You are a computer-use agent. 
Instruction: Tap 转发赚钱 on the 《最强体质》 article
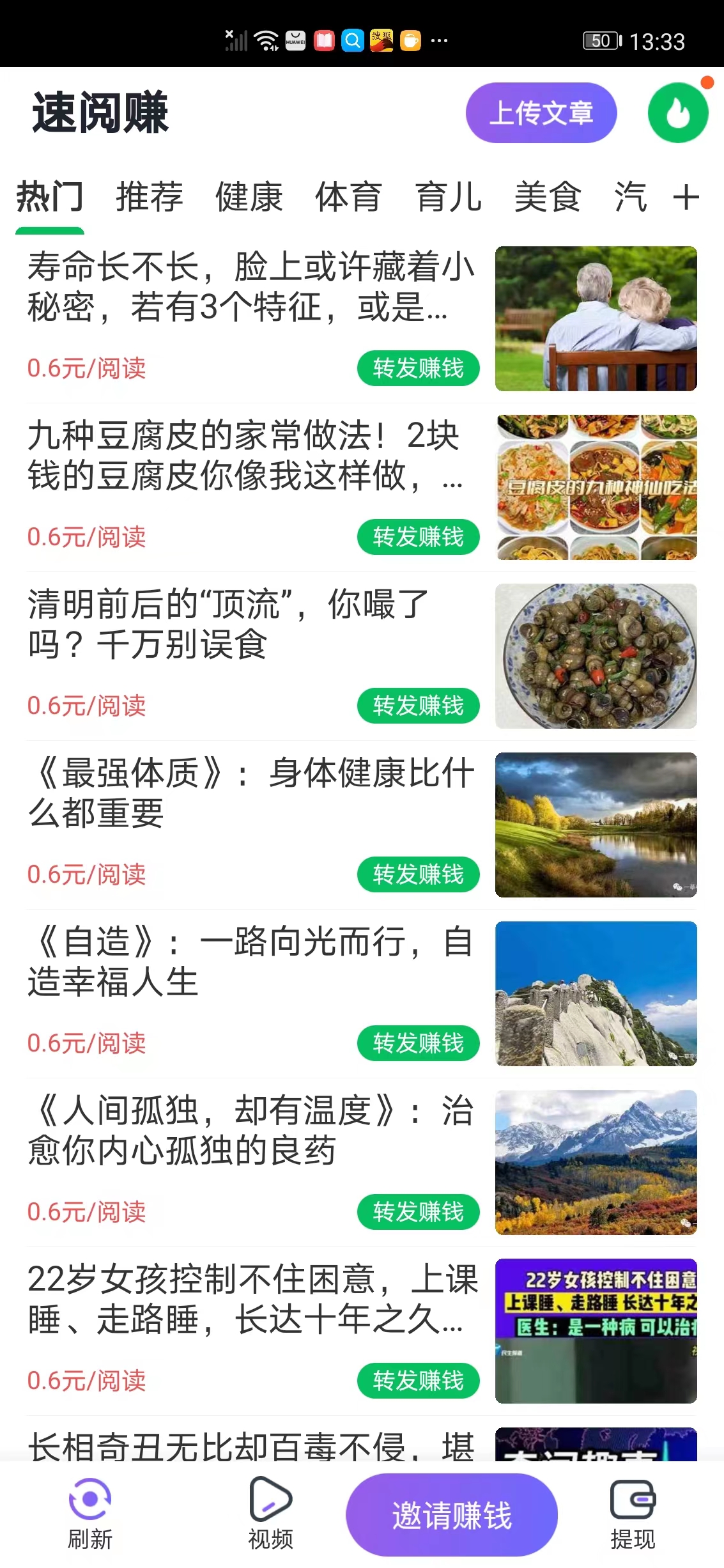click(419, 874)
